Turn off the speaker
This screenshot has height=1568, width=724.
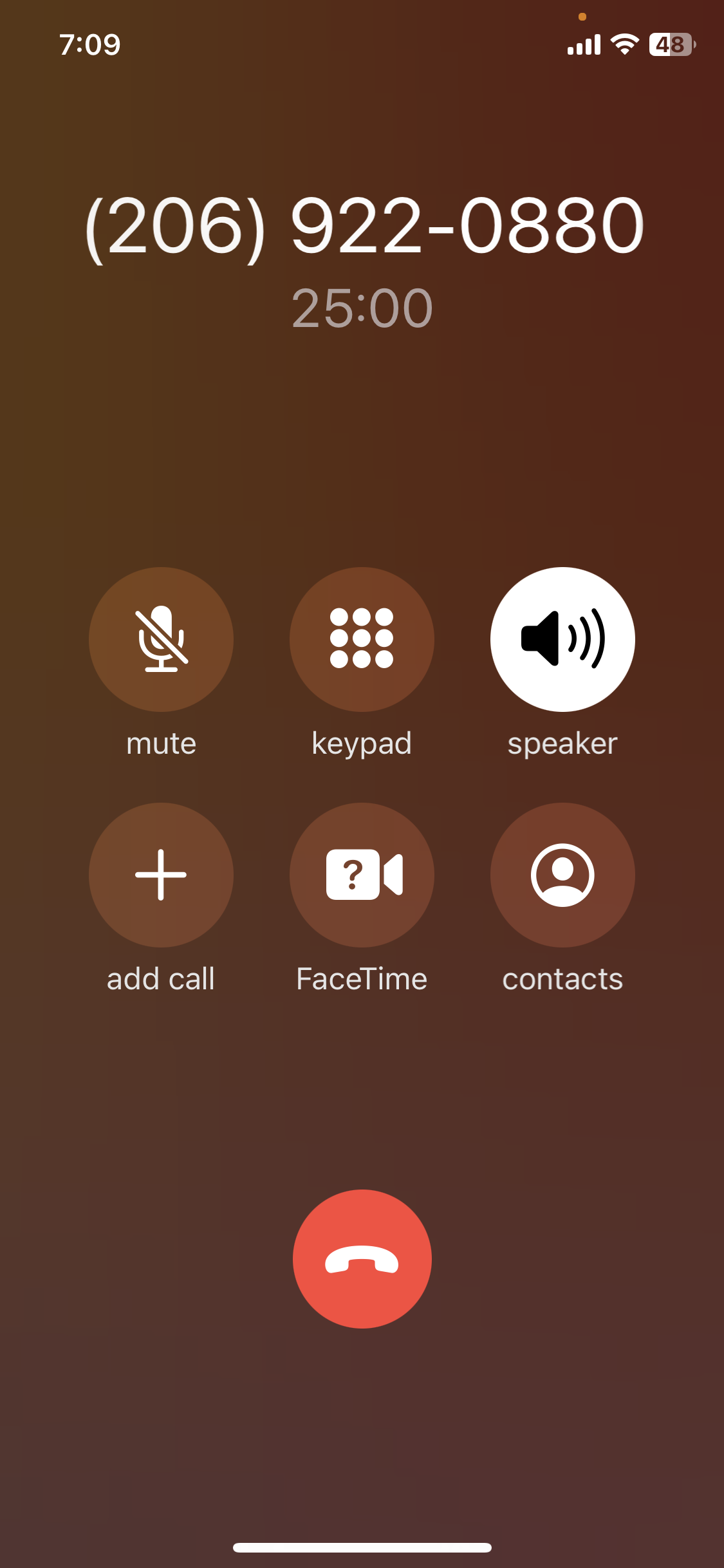(x=562, y=639)
